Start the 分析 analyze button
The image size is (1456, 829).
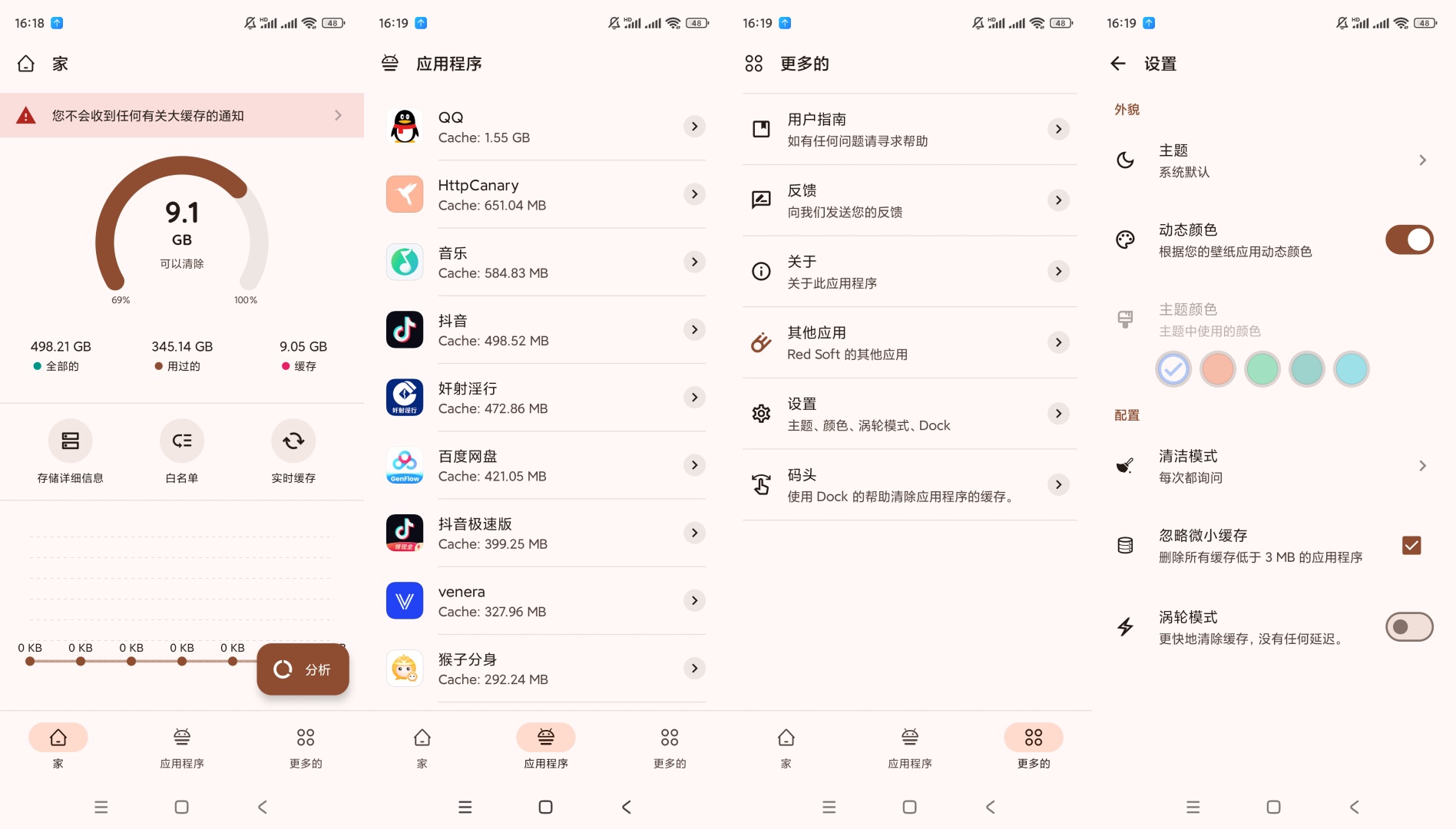point(303,669)
